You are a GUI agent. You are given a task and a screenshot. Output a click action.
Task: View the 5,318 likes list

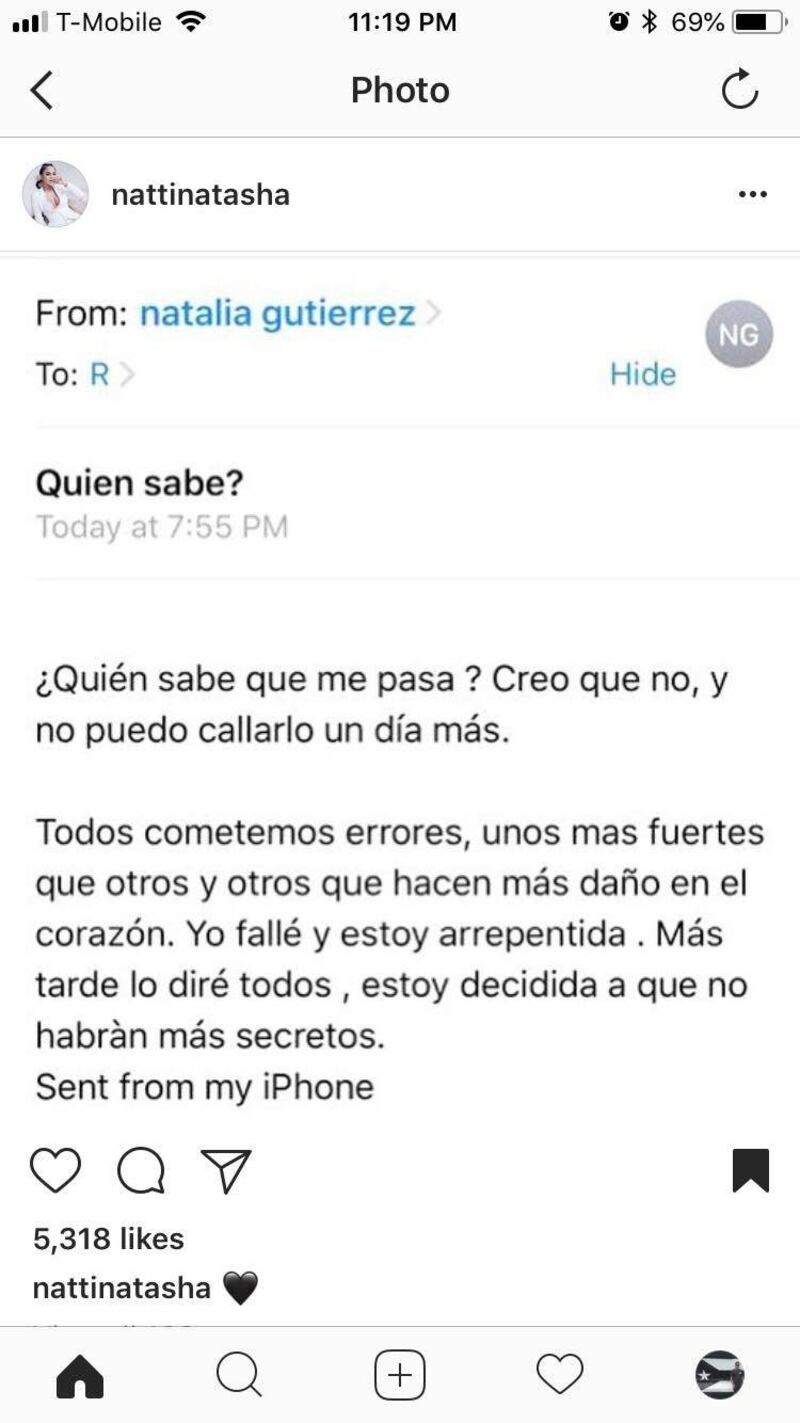(x=109, y=1239)
